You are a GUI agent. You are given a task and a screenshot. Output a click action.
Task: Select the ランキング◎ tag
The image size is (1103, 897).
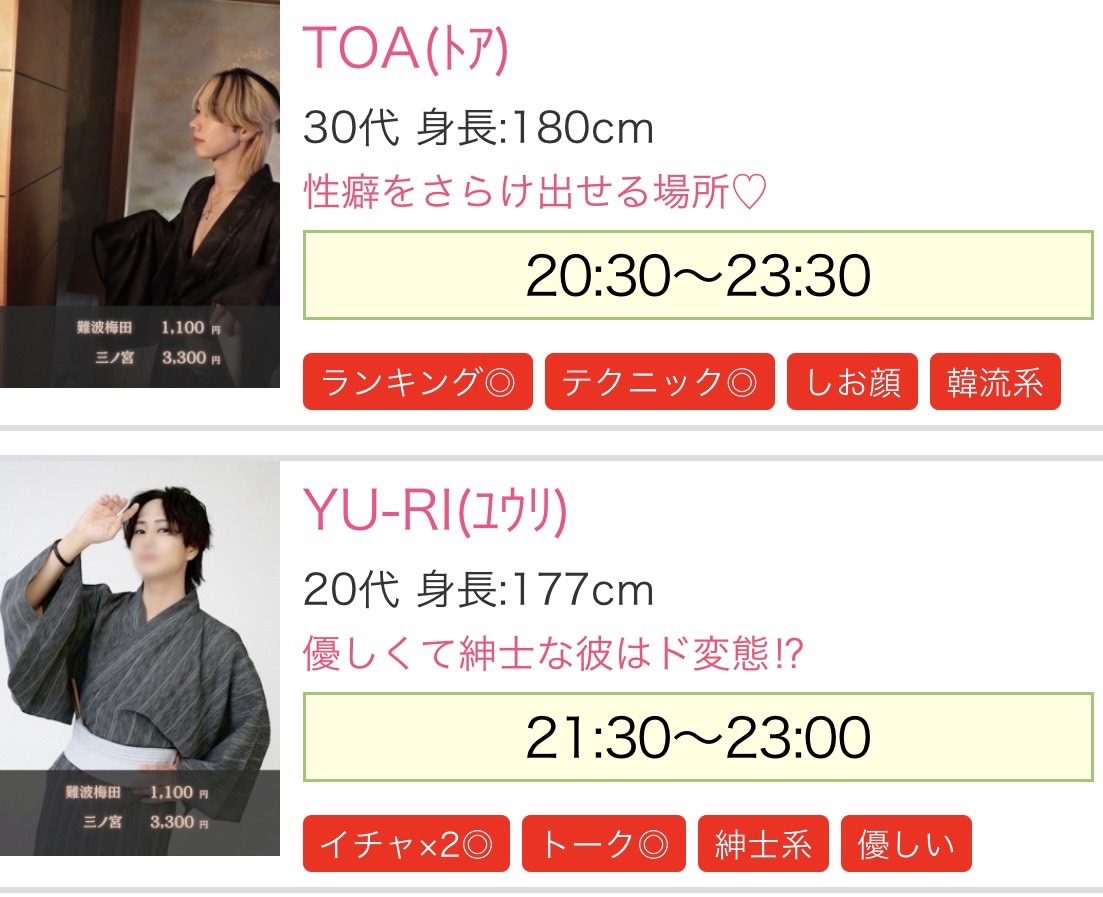click(x=417, y=382)
